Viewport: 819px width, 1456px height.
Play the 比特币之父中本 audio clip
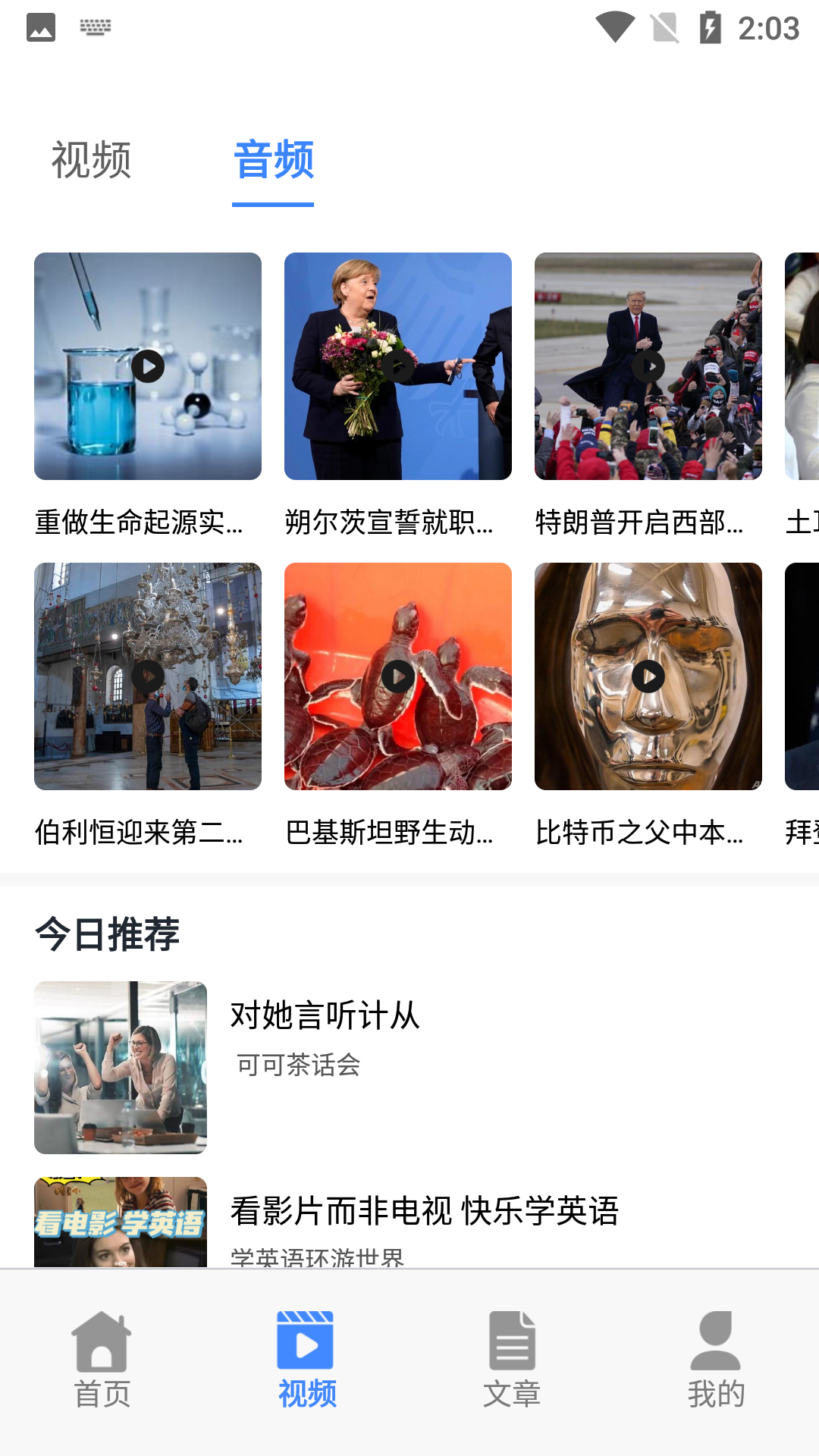648,676
